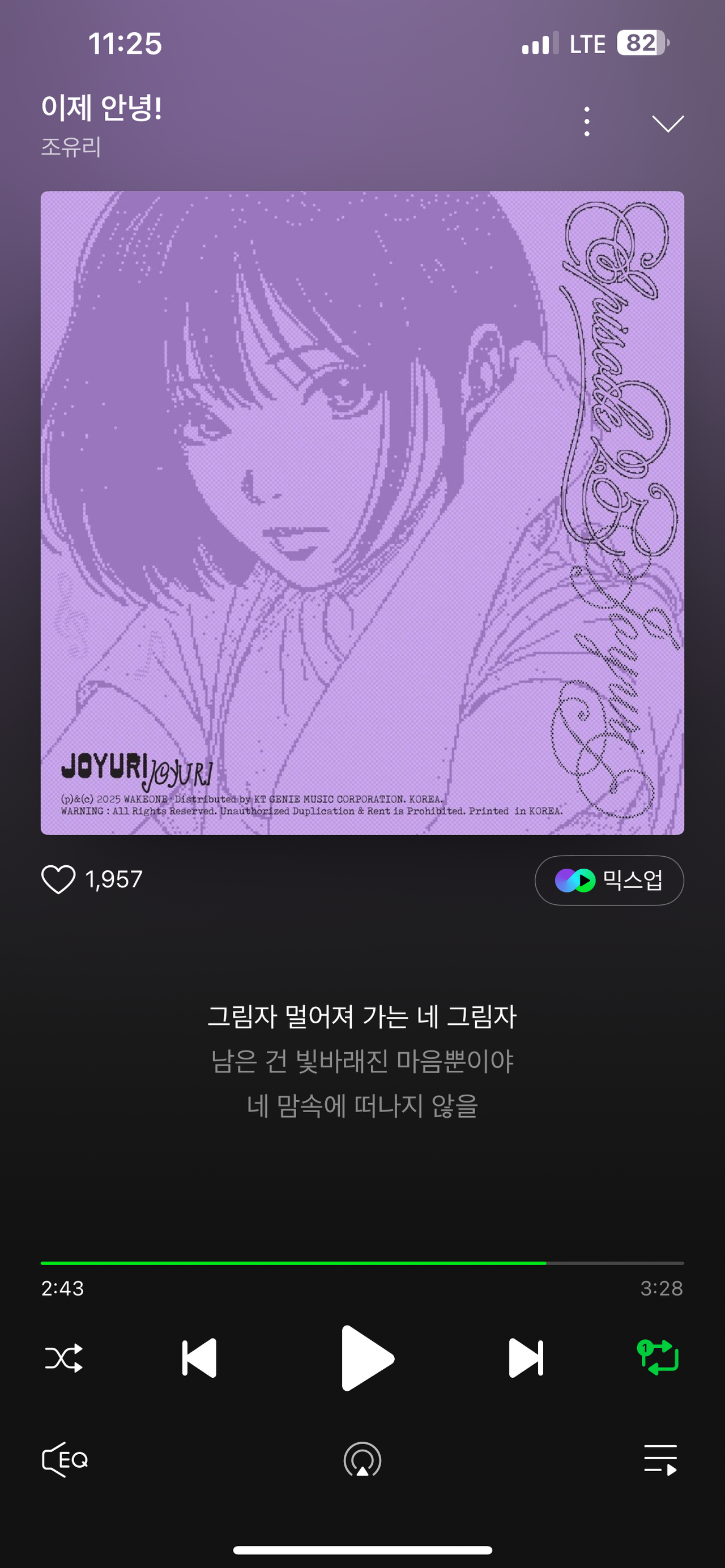Image resolution: width=725 pixels, height=1568 pixels.
Task: Collapse the player with the down chevron
Action: (667, 123)
